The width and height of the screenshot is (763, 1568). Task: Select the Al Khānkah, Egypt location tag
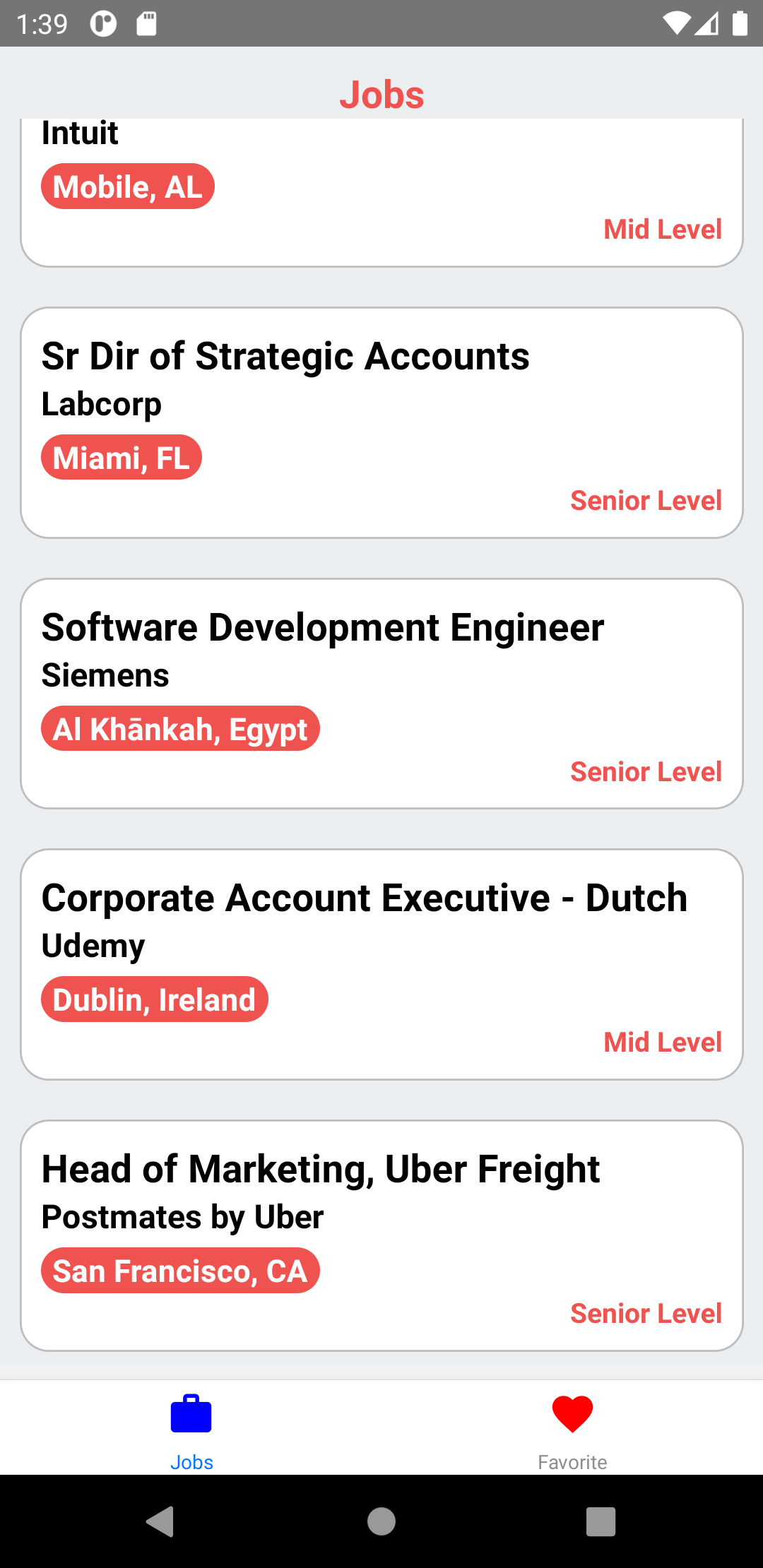coord(180,728)
